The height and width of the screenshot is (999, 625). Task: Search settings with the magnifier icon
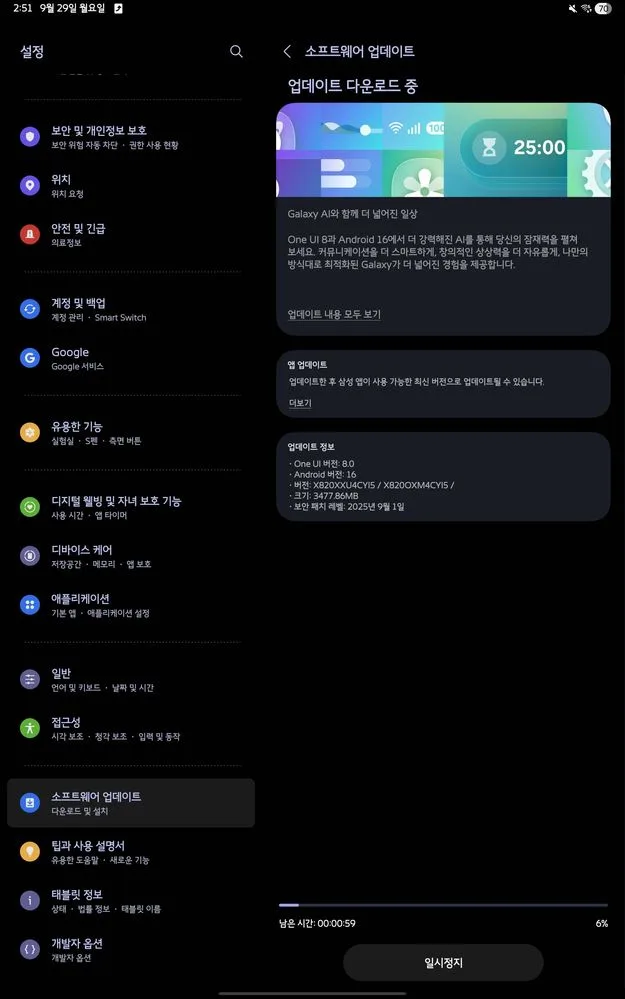pos(236,51)
